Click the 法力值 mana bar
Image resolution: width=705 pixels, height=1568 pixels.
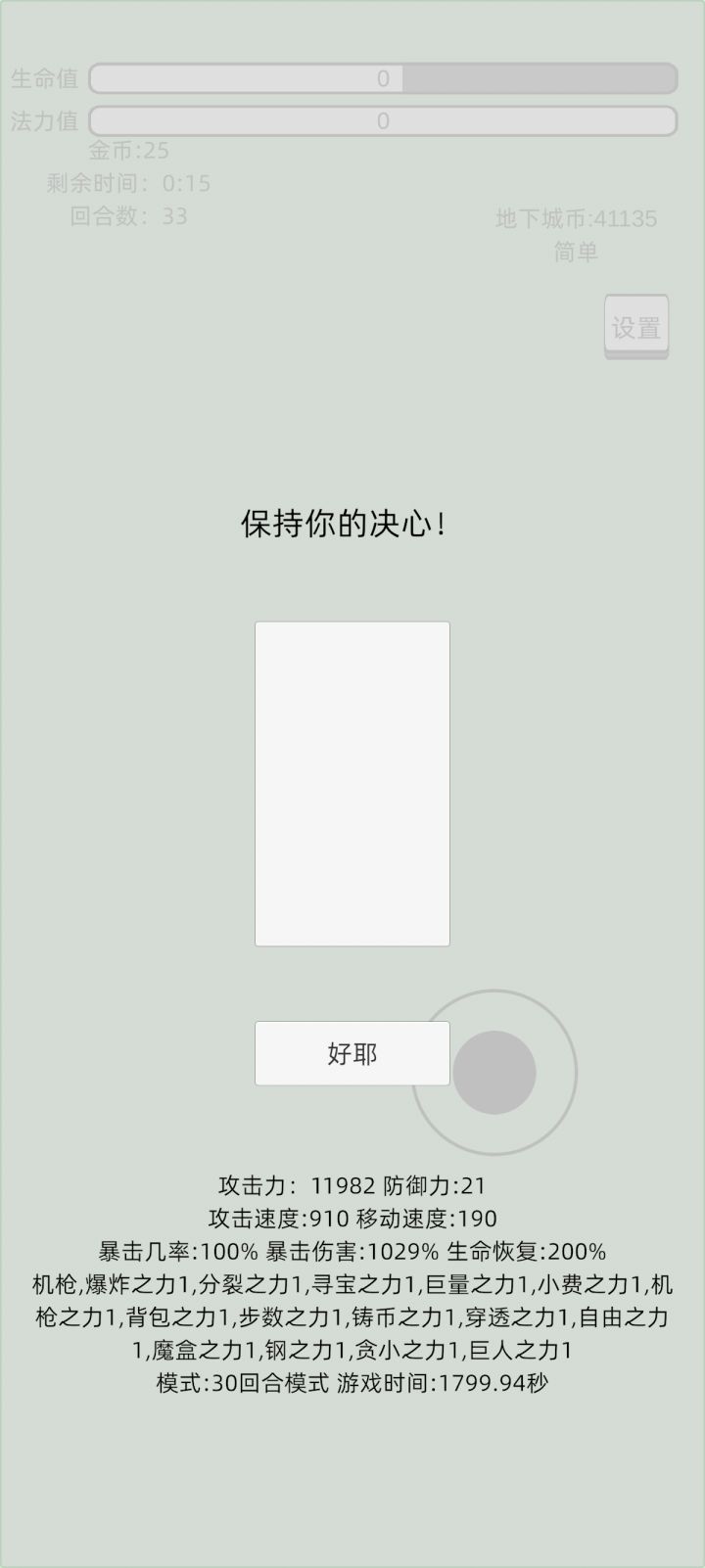(382, 119)
